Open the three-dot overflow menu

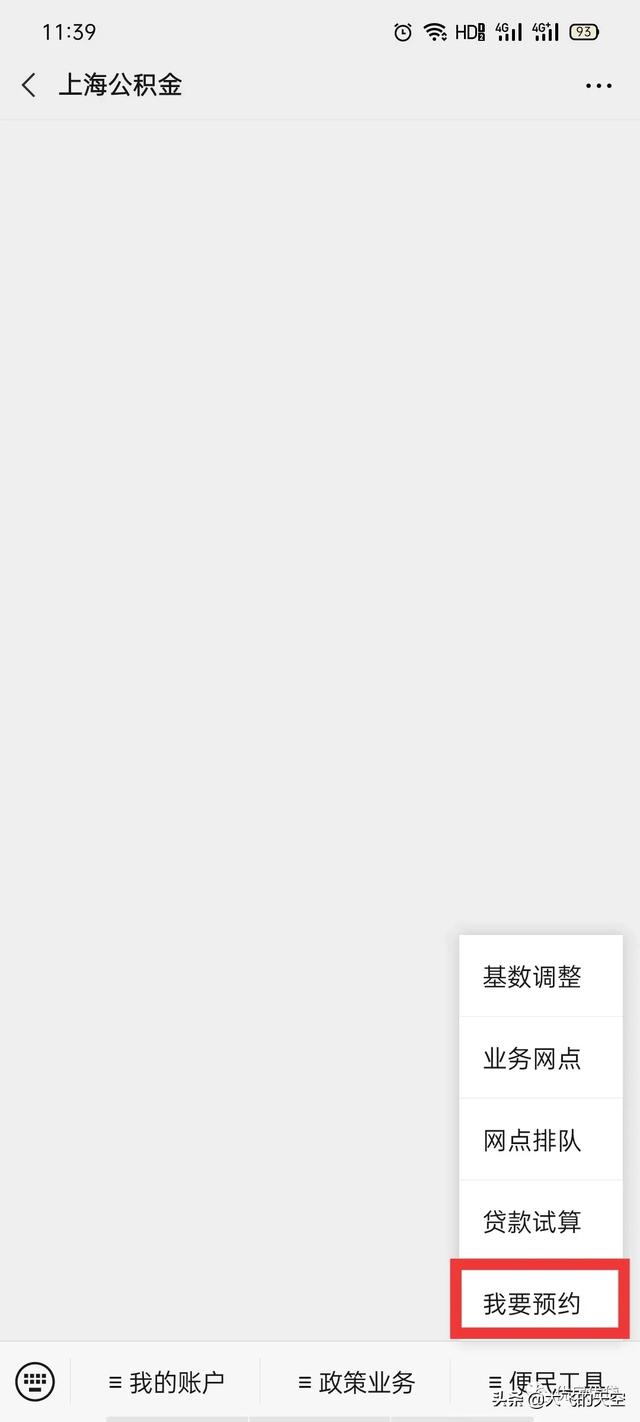[x=598, y=86]
